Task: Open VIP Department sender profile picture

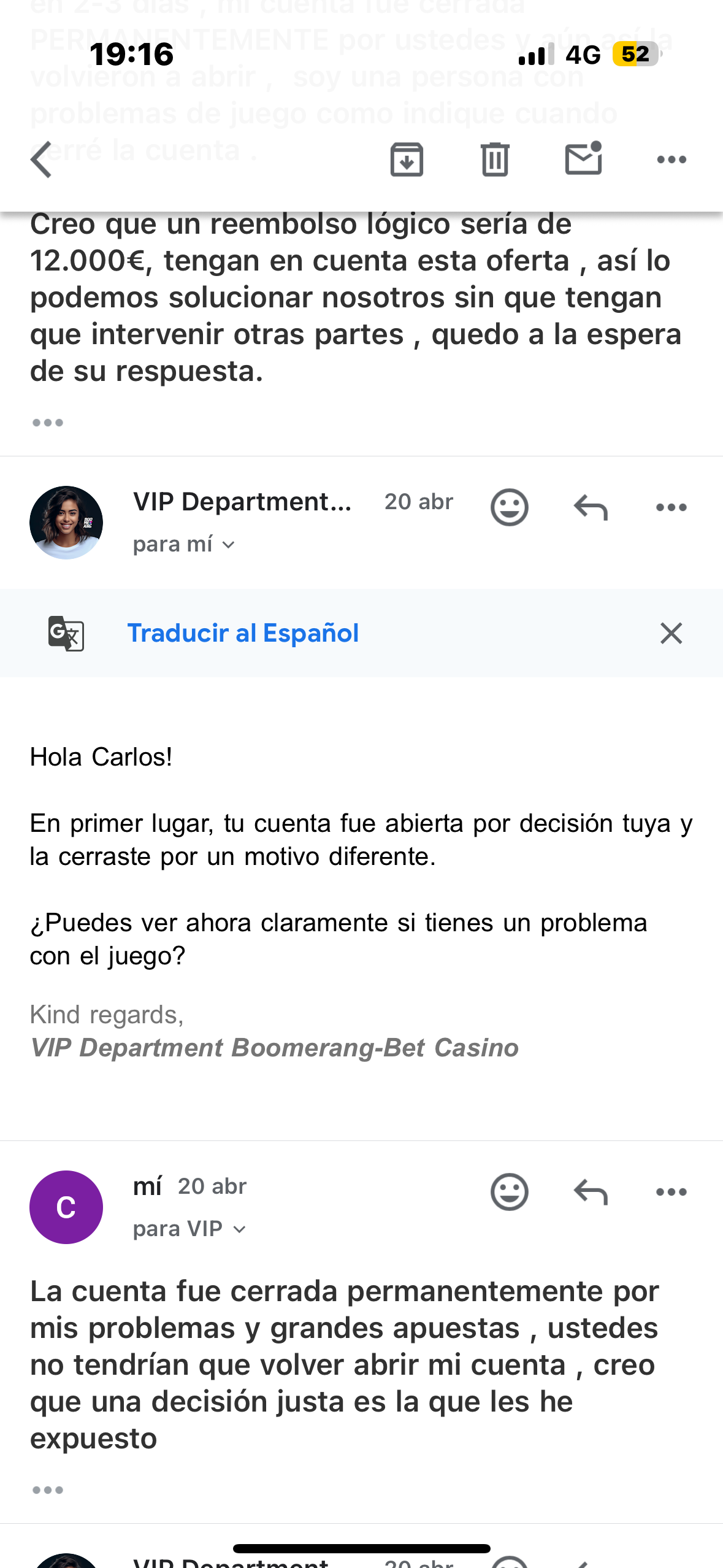Action: pyautogui.click(x=66, y=523)
